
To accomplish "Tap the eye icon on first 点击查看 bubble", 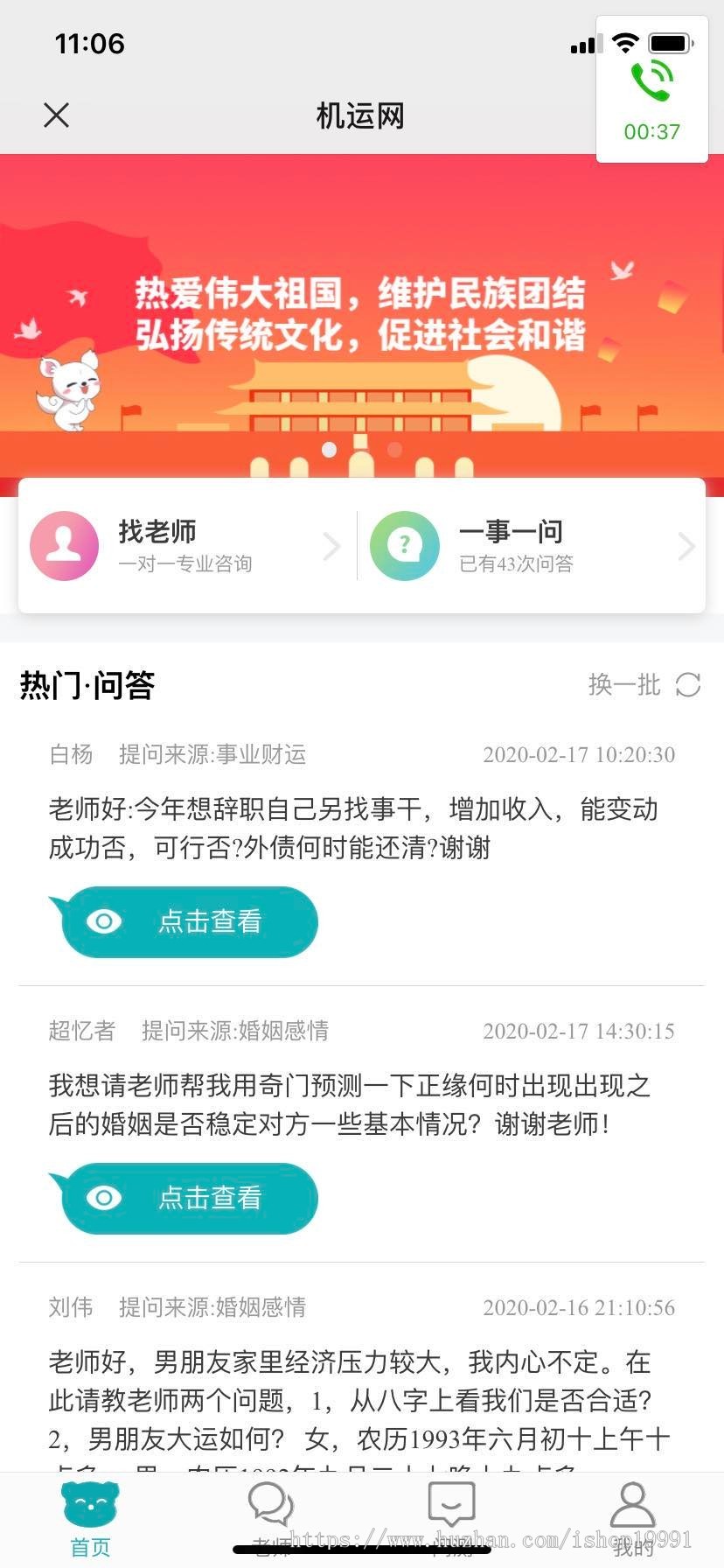I will coord(104,921).
